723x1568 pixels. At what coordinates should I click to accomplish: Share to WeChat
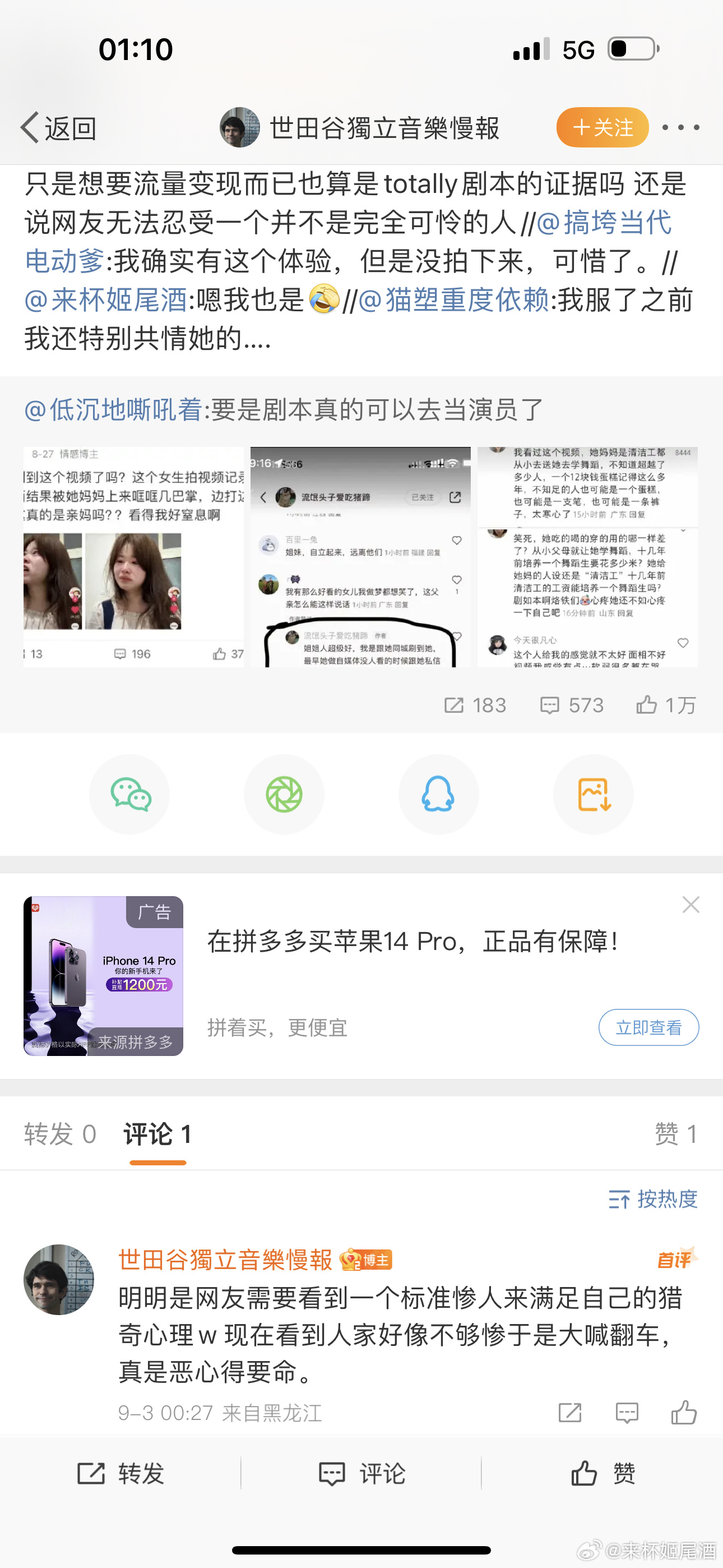click(x=129, y=794)
